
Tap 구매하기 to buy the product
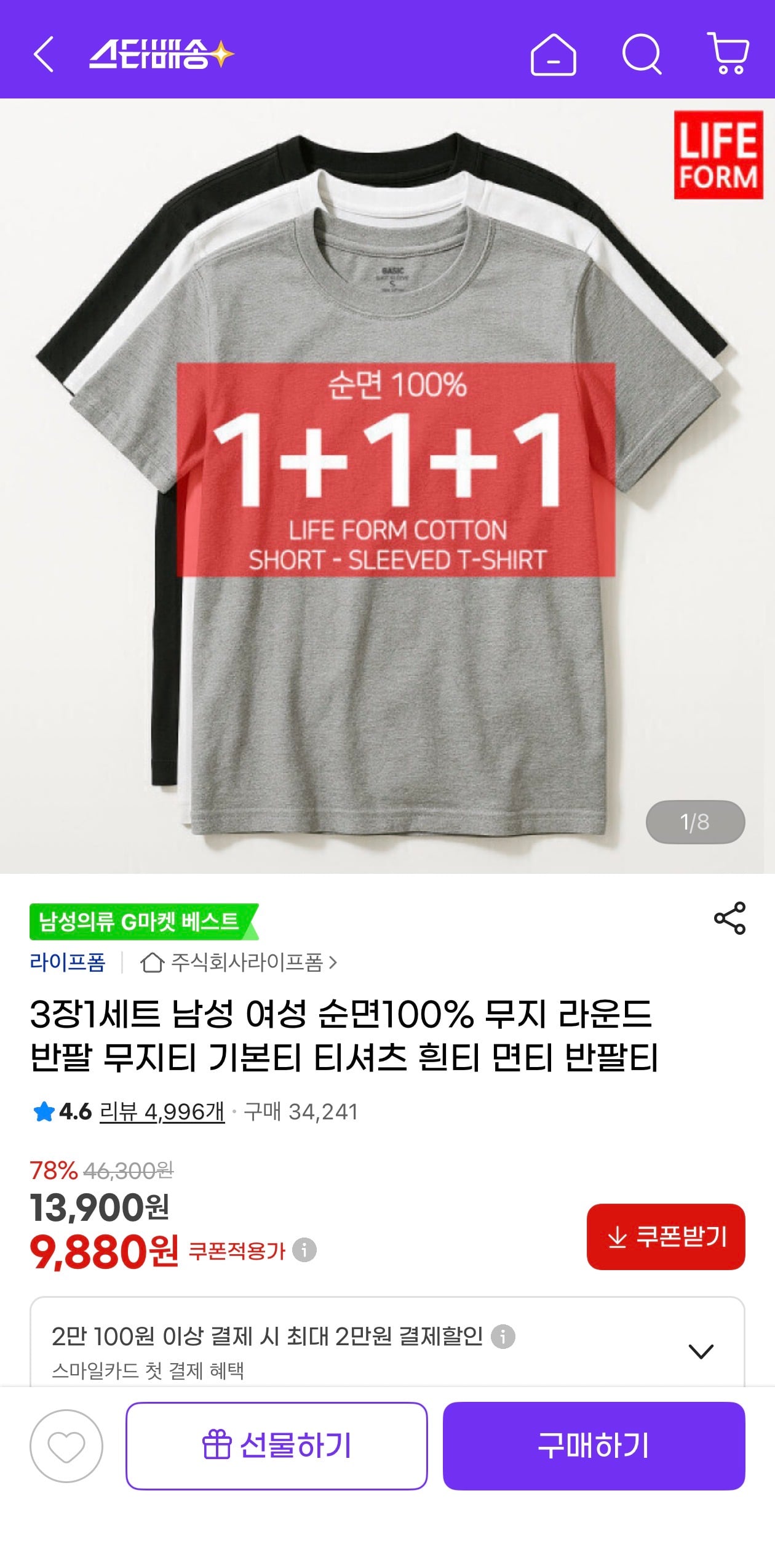click(x=594, y=1446)
